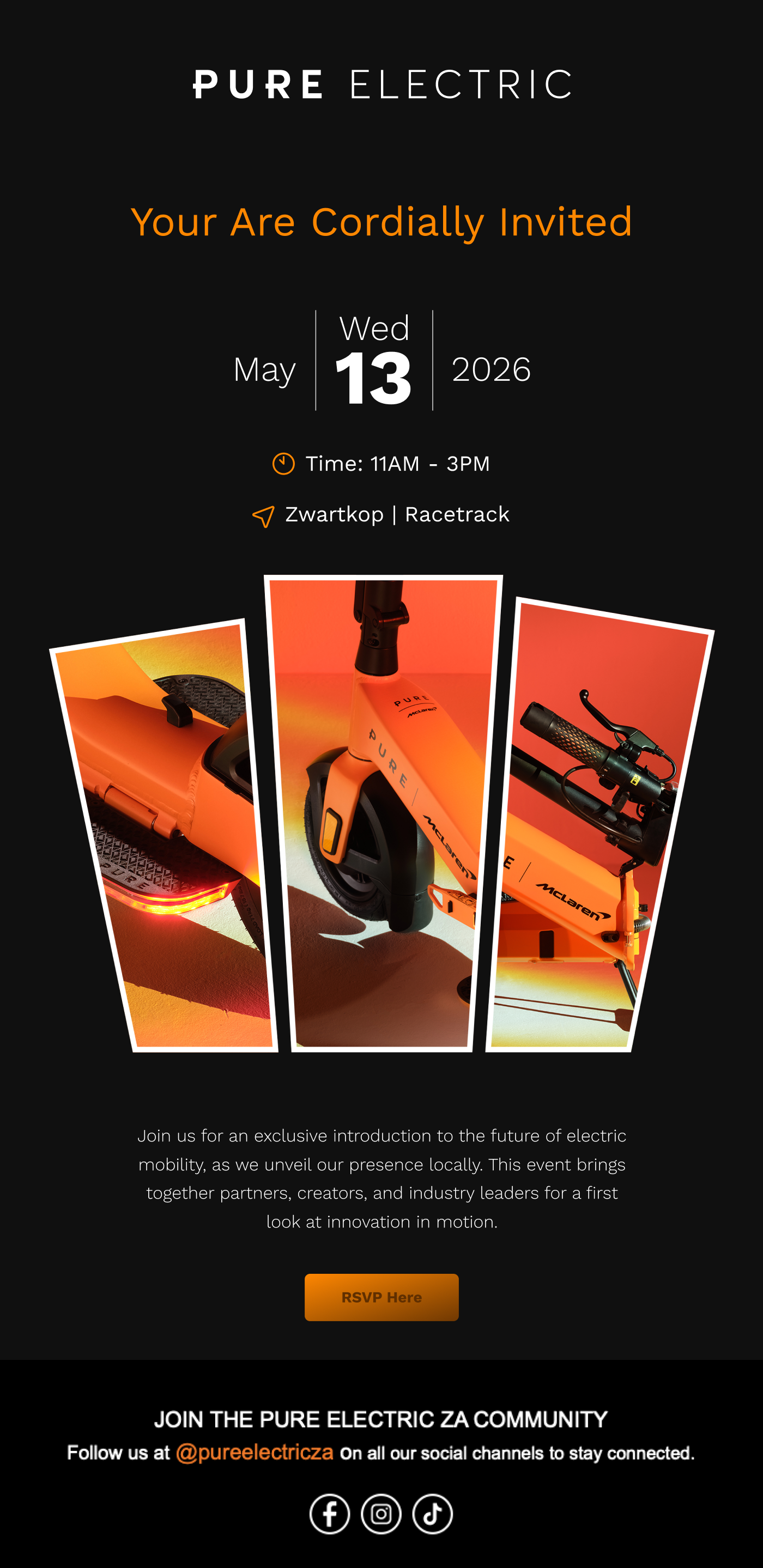The height and width of the screenshot is (1568, 763).
Task: Open the Facebook page icon
Action: 329,1514
